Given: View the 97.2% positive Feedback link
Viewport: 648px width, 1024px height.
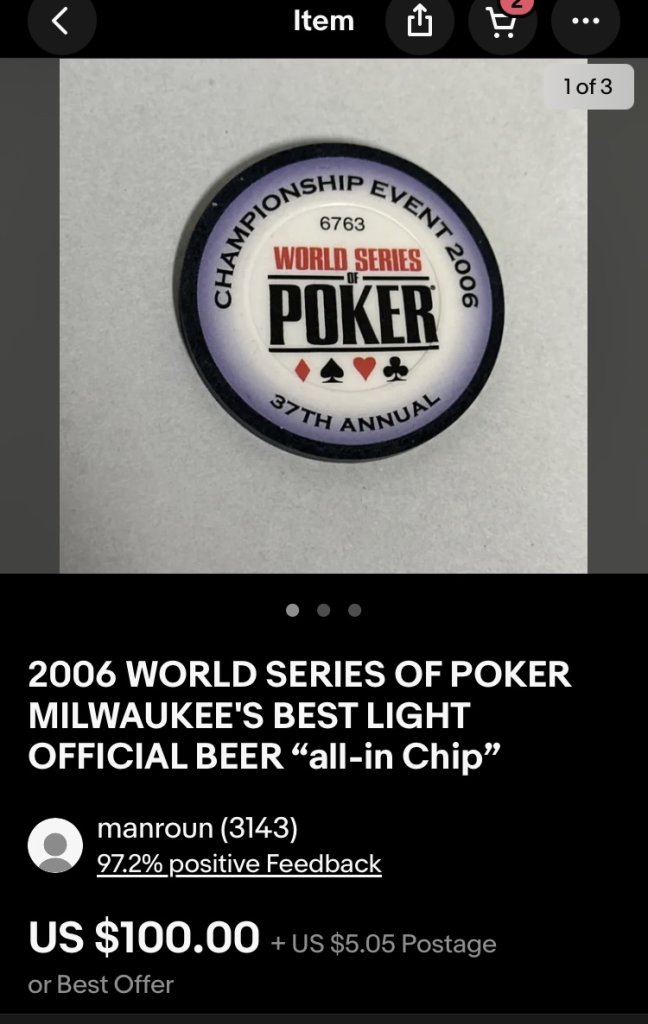Looking at the screenshot, I should click(x=239, y=863).
